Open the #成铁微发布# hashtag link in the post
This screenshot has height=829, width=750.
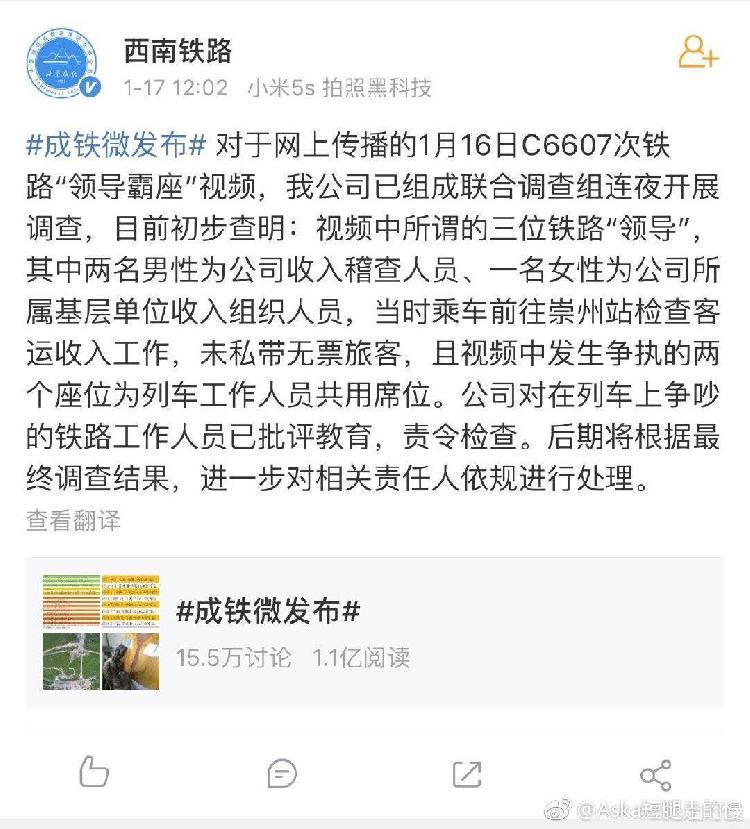tap(116, 144)
